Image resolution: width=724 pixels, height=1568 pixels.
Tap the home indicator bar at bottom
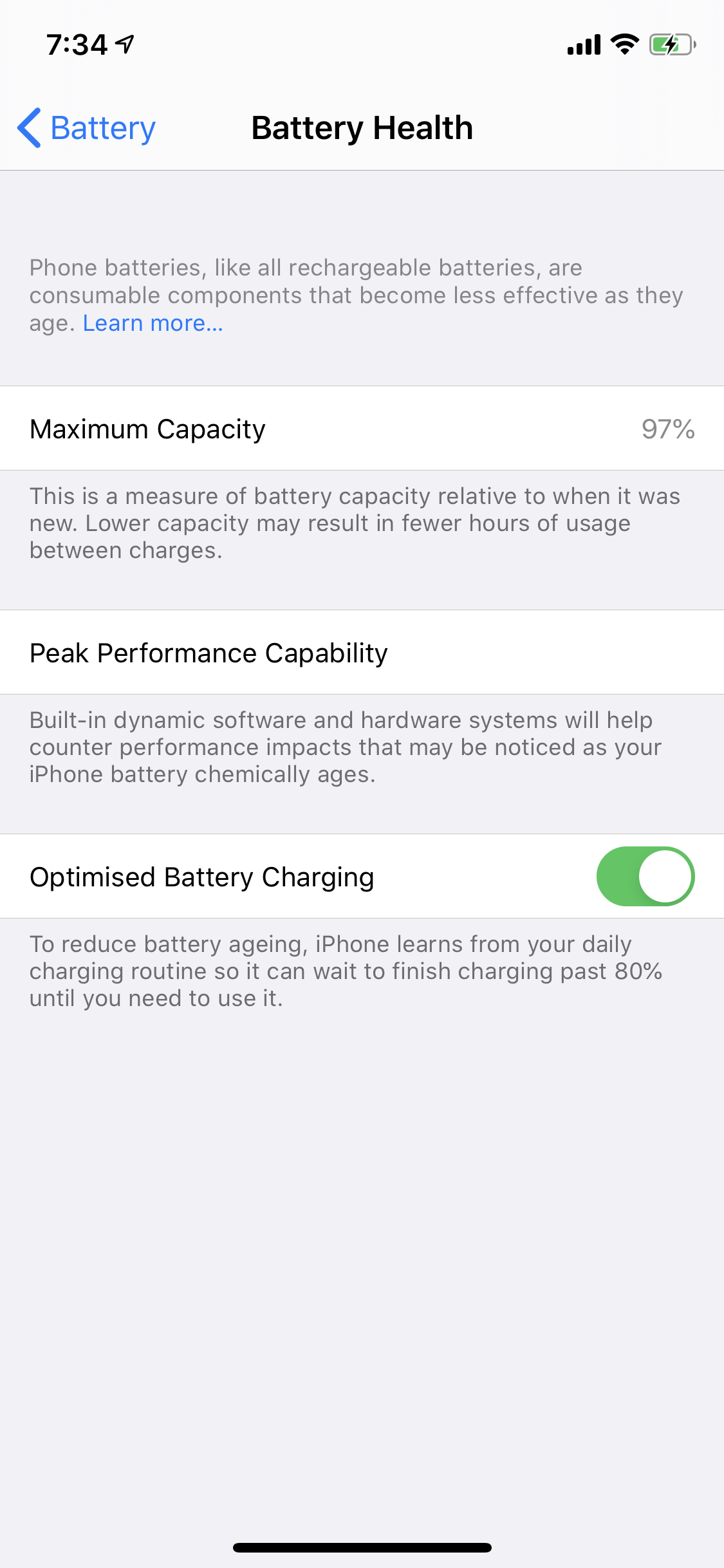click(362, 1547)
